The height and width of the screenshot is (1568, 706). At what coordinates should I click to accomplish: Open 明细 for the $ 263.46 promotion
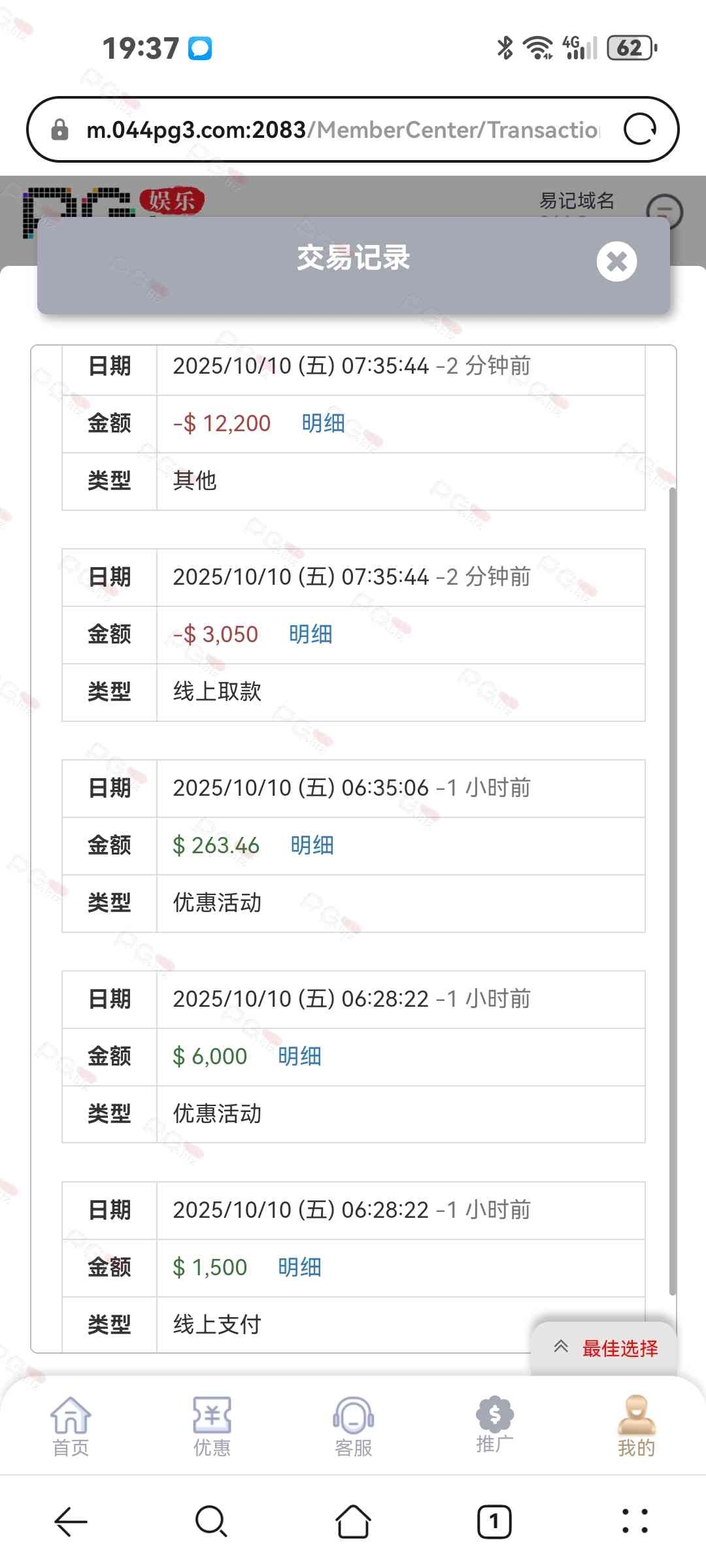(x=312, y=845)
